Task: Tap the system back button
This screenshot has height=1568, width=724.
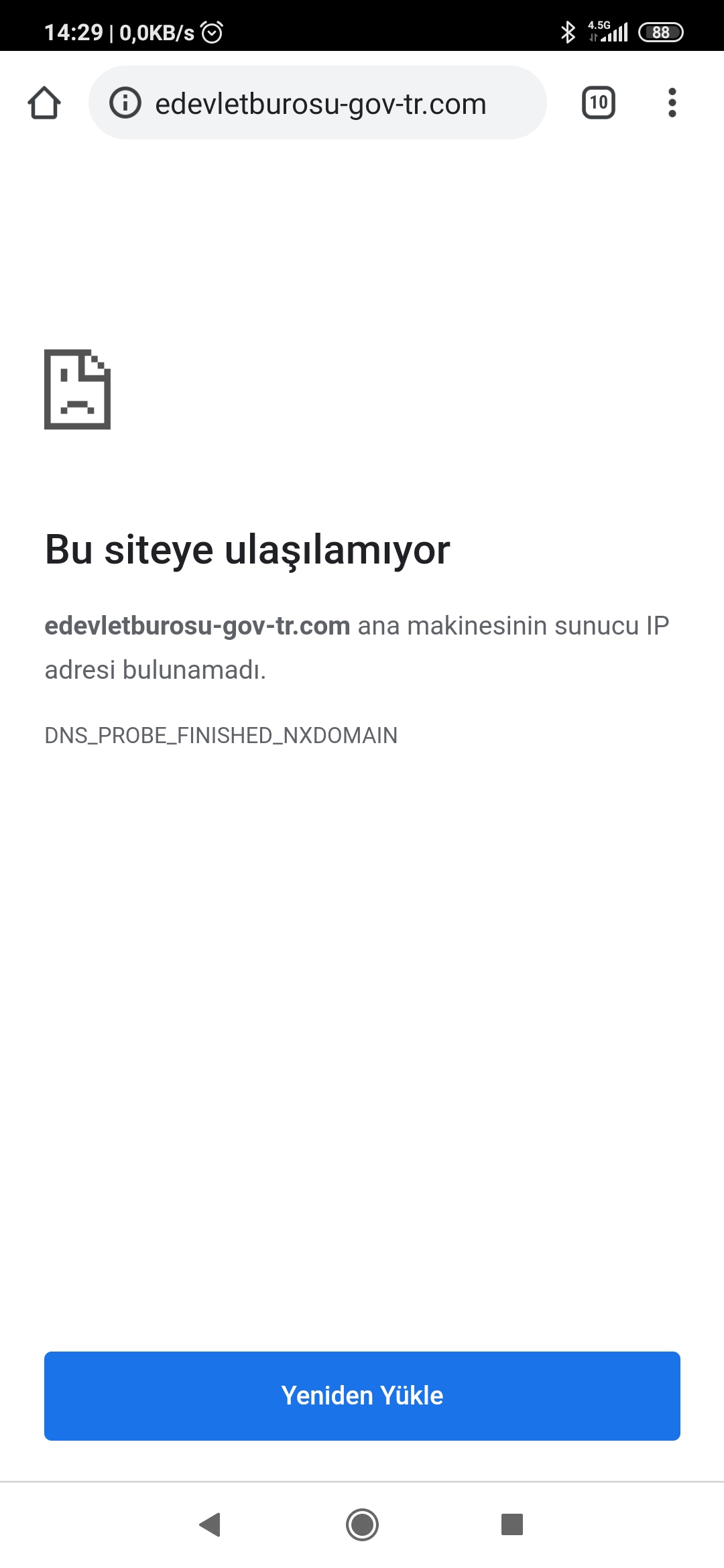Action: [210, 1524]
